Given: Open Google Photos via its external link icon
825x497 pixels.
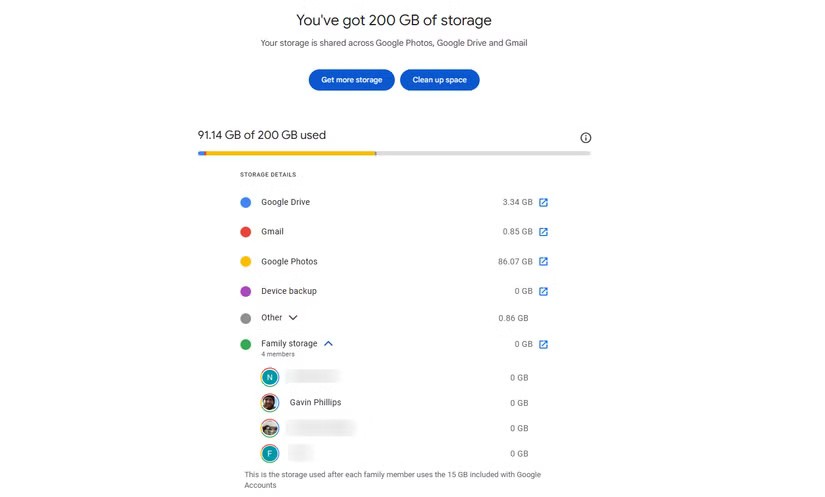Looking at the screenshot, I should [544, 262].
